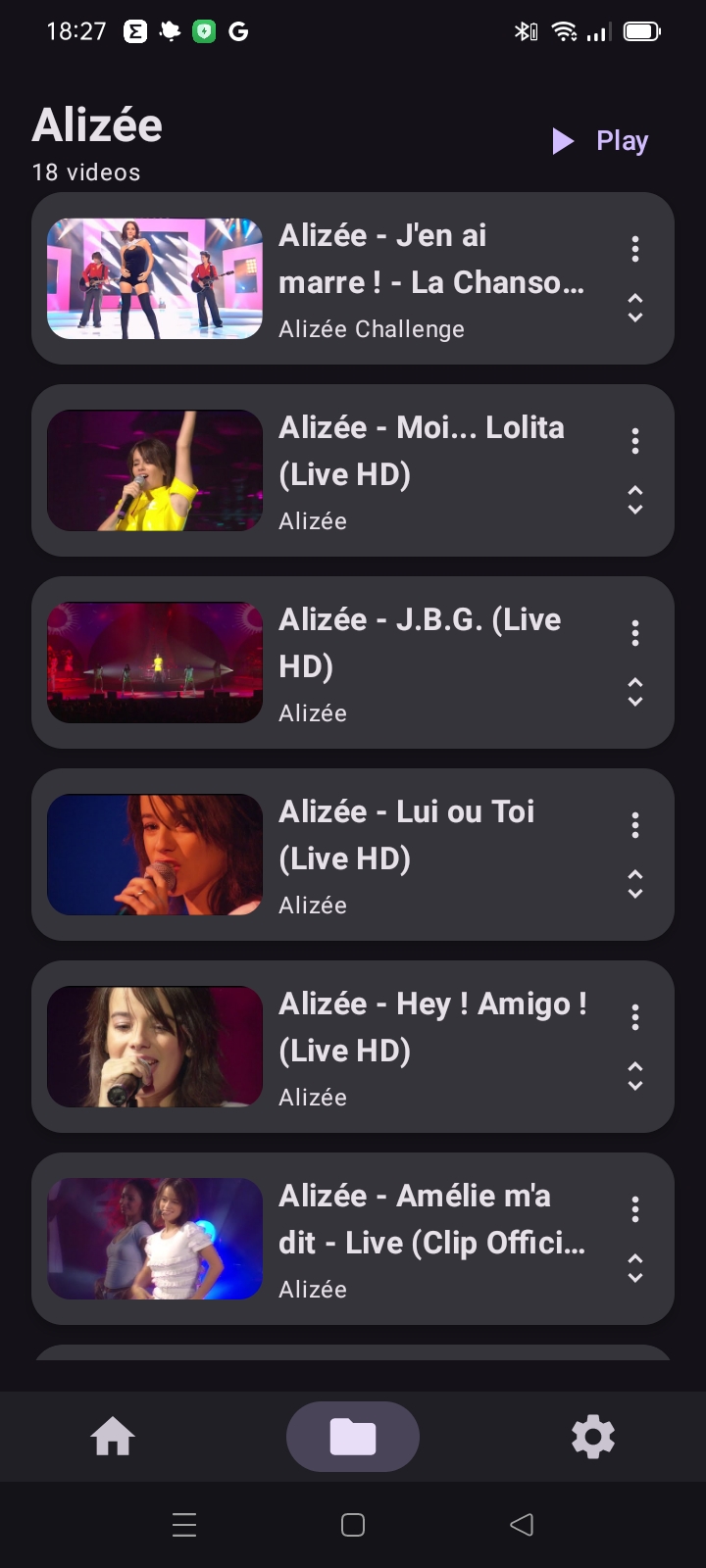Tap reorder handle on J'en ai marre
Screen dimensions: 706x1568
click(635, 308)
